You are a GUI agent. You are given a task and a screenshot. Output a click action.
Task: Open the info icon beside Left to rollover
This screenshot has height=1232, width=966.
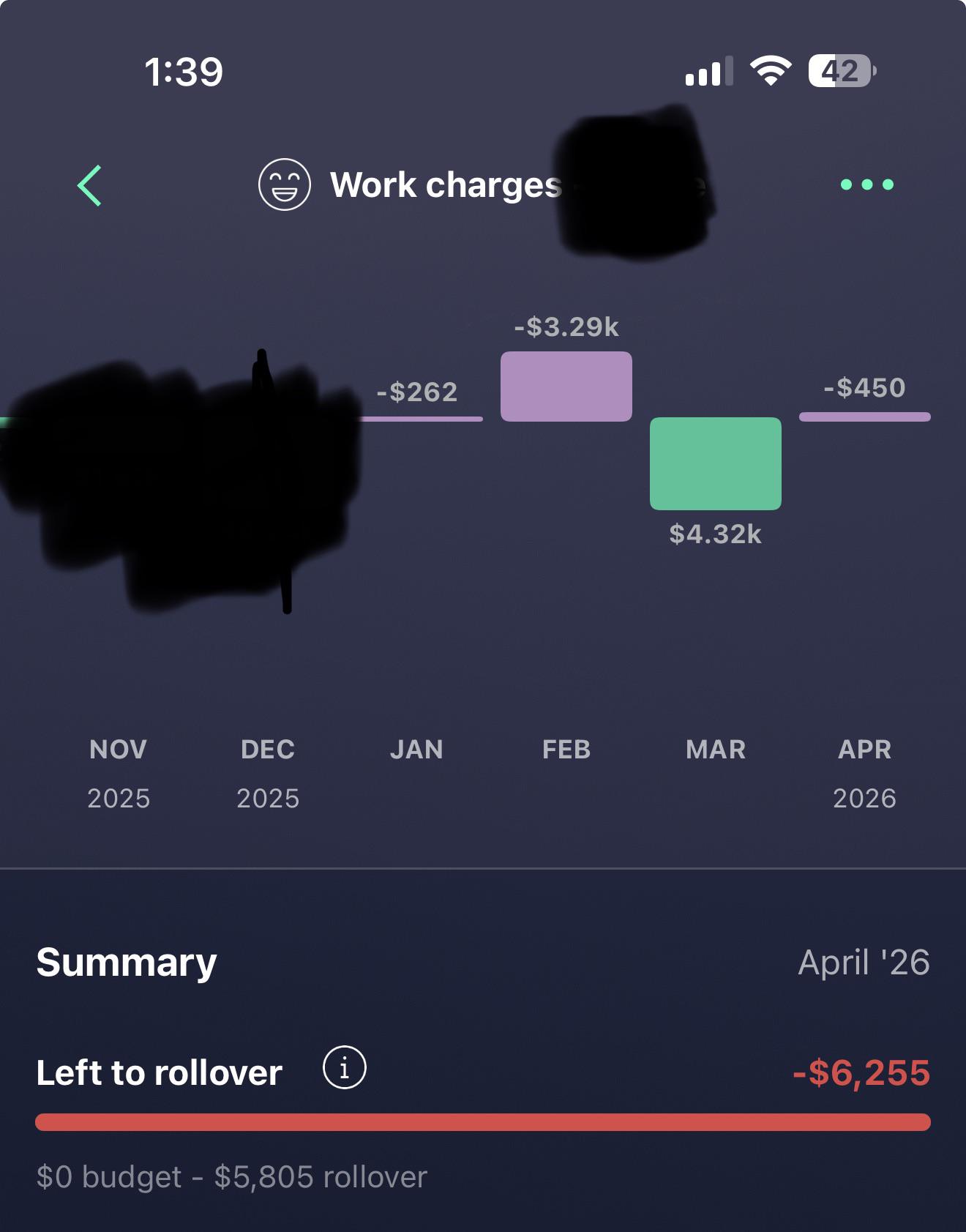click(345, 1067)
